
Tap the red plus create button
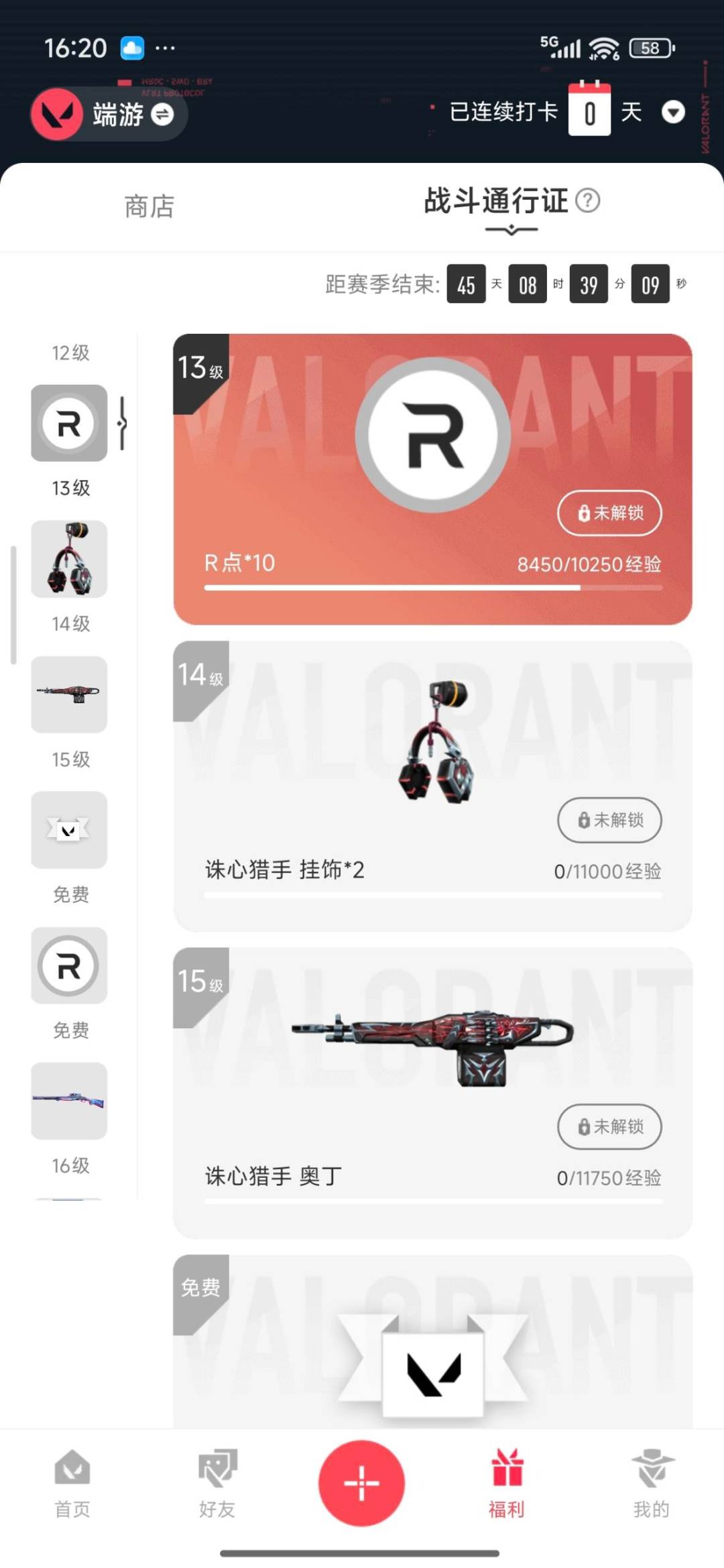point(361,1483)
